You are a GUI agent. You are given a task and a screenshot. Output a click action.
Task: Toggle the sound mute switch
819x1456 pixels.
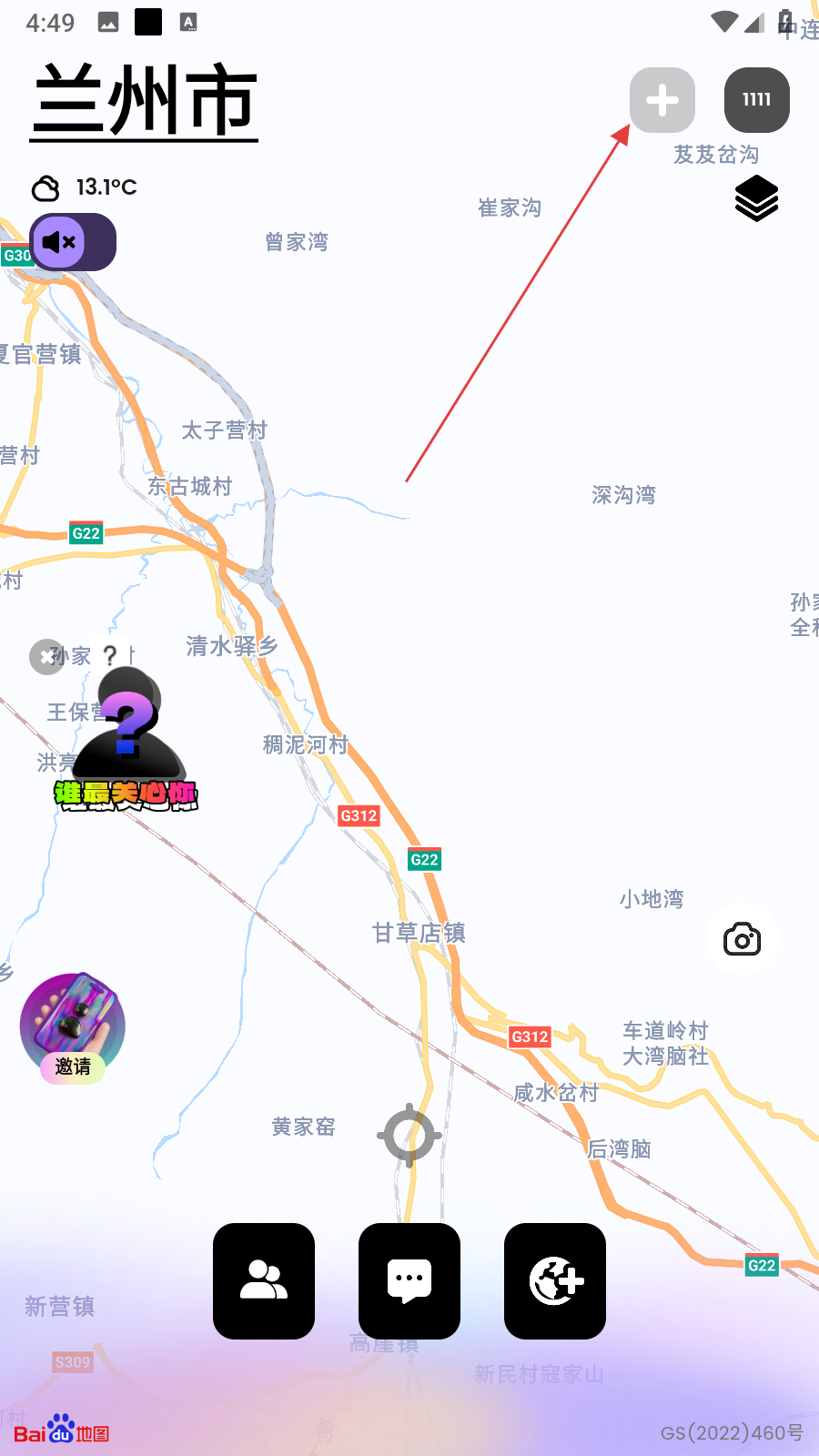(x=73, y=242)
